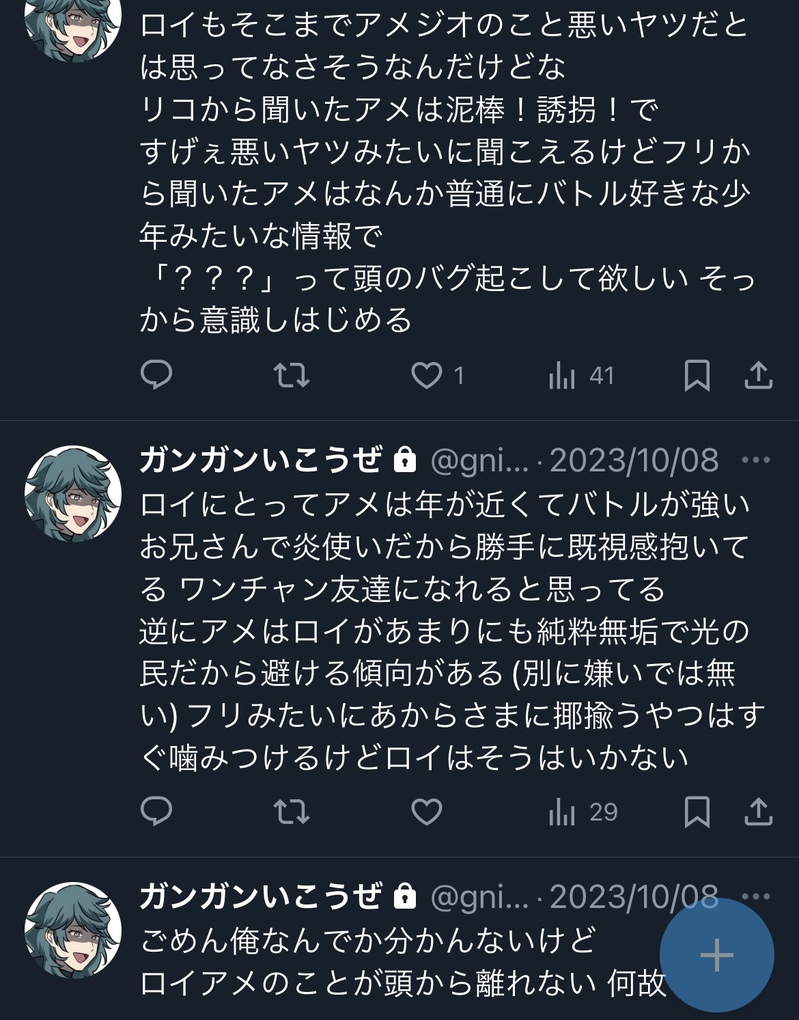Open avatar of the tweet starting ごめん俺
799x1020 pixels.
[73, 930]
